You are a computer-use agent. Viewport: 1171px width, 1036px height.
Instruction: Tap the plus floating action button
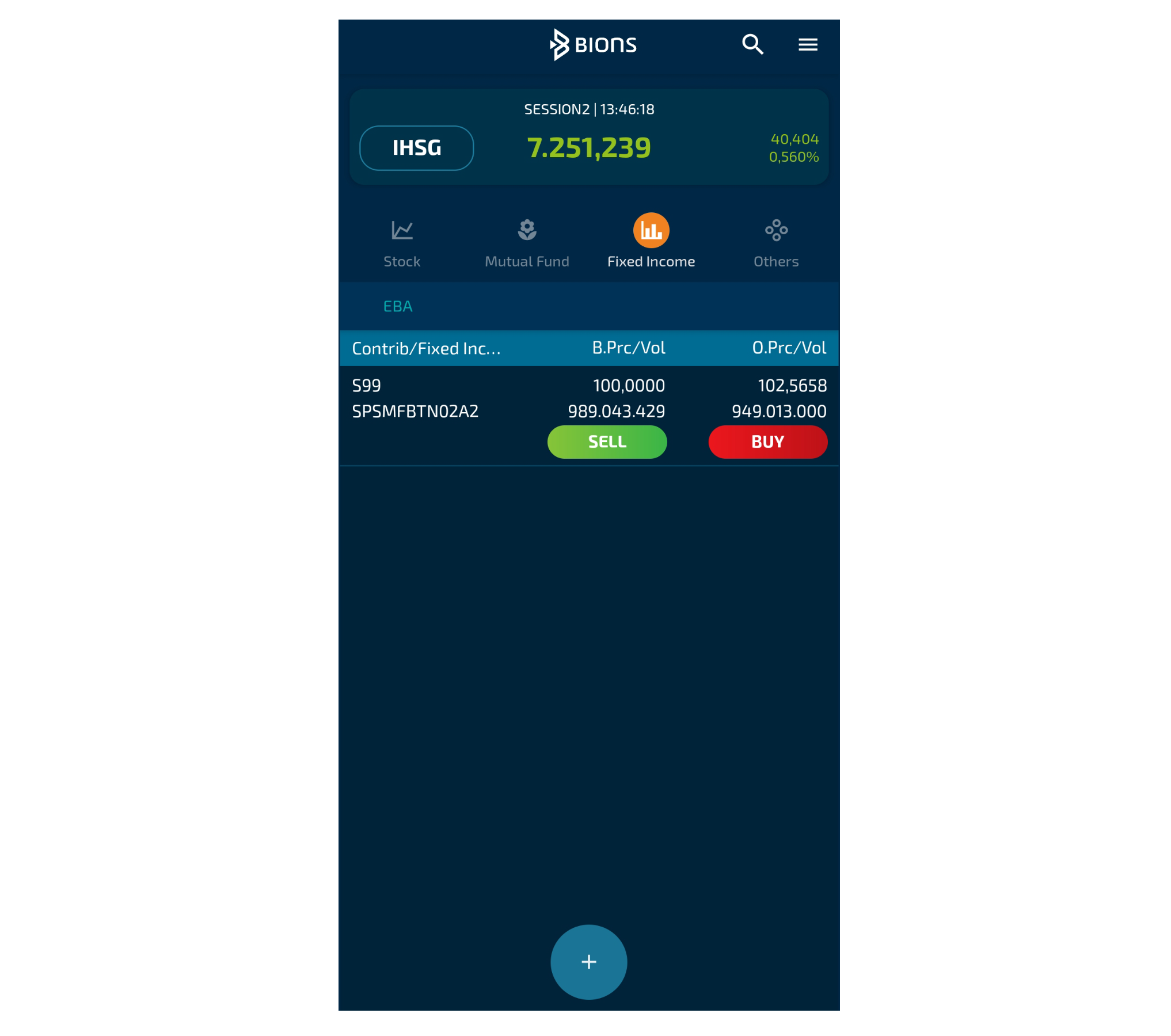click(588, 961)
